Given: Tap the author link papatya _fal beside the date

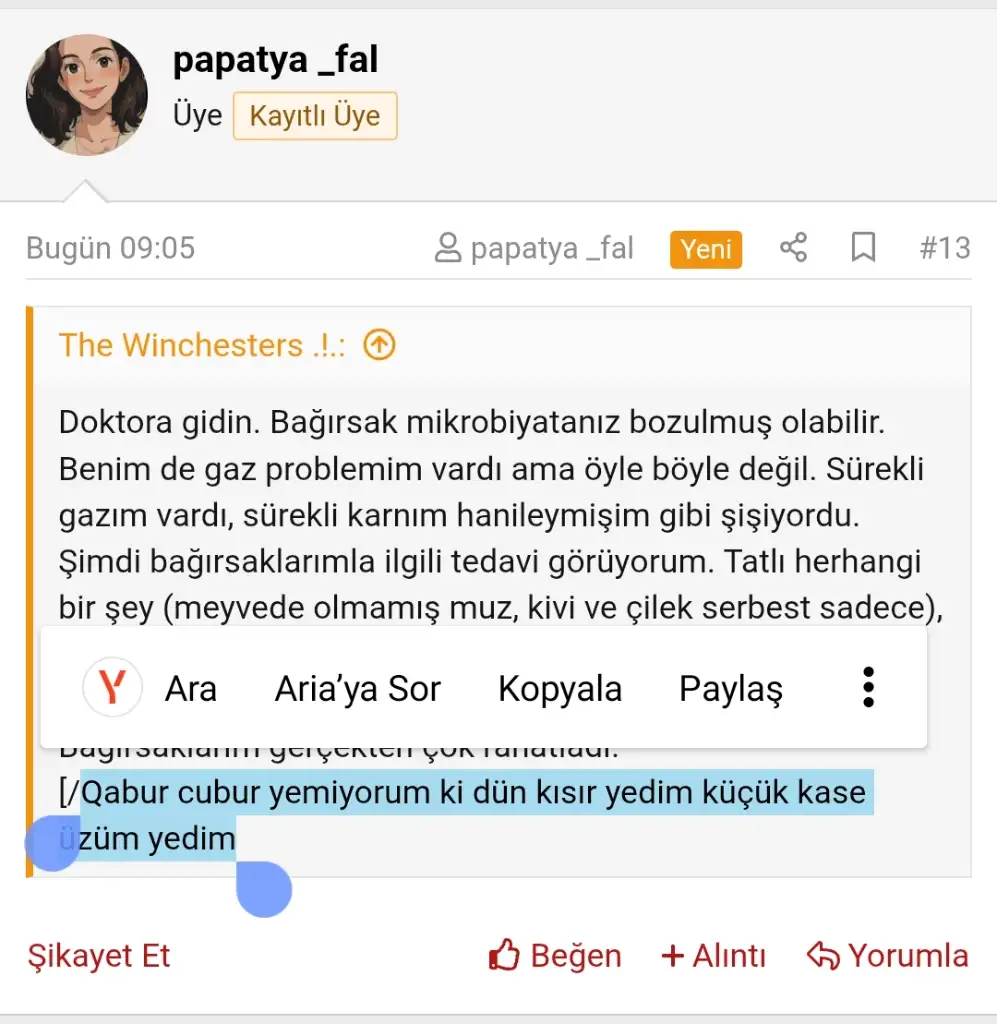Looking at the screenshot, I should pos(534,248).
